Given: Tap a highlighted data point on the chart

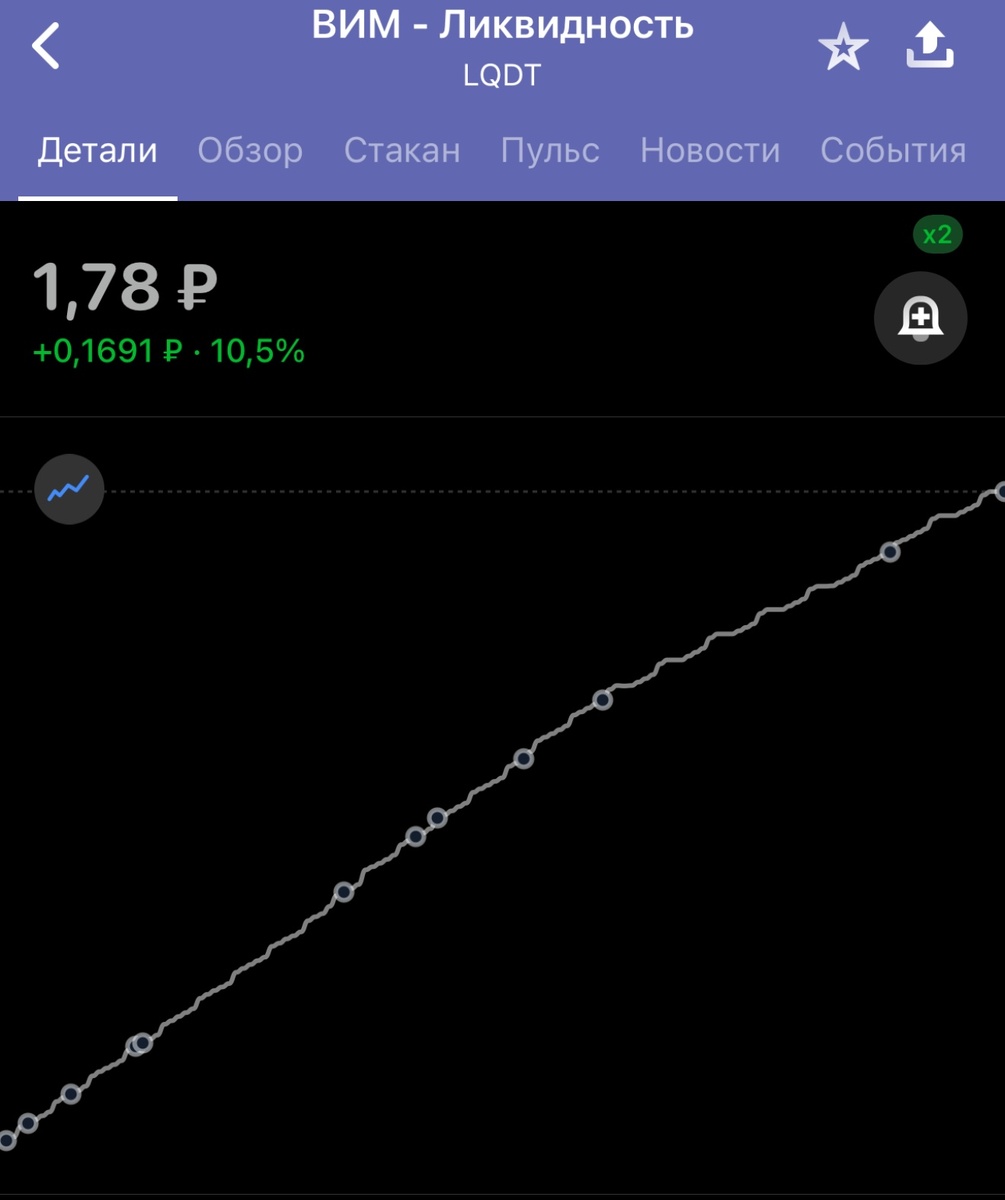Looking at the screenshot, I should point(523,759).
